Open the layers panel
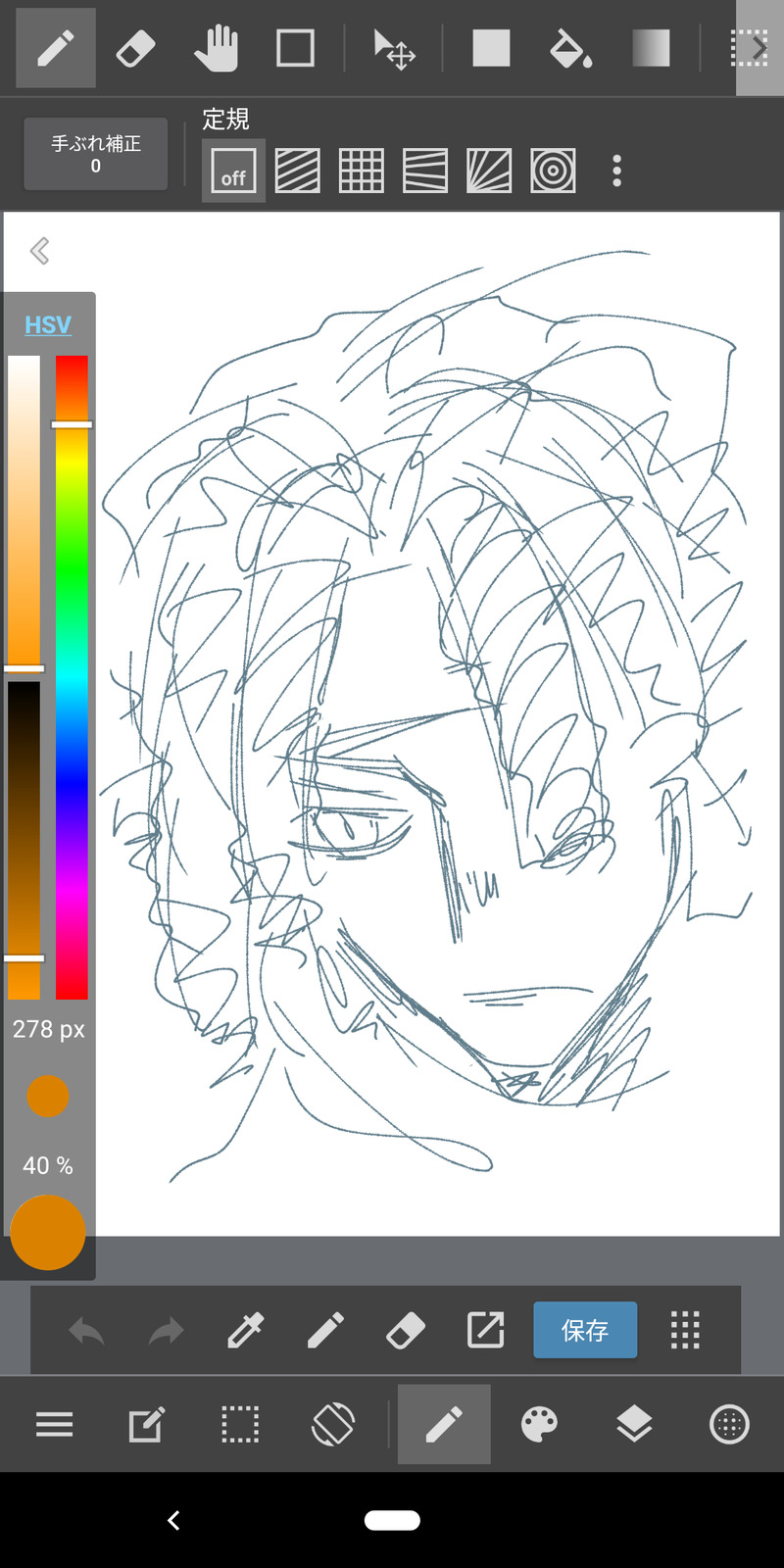The width and height of the screenshot is (784, 1568). (x=634, y=1424)
